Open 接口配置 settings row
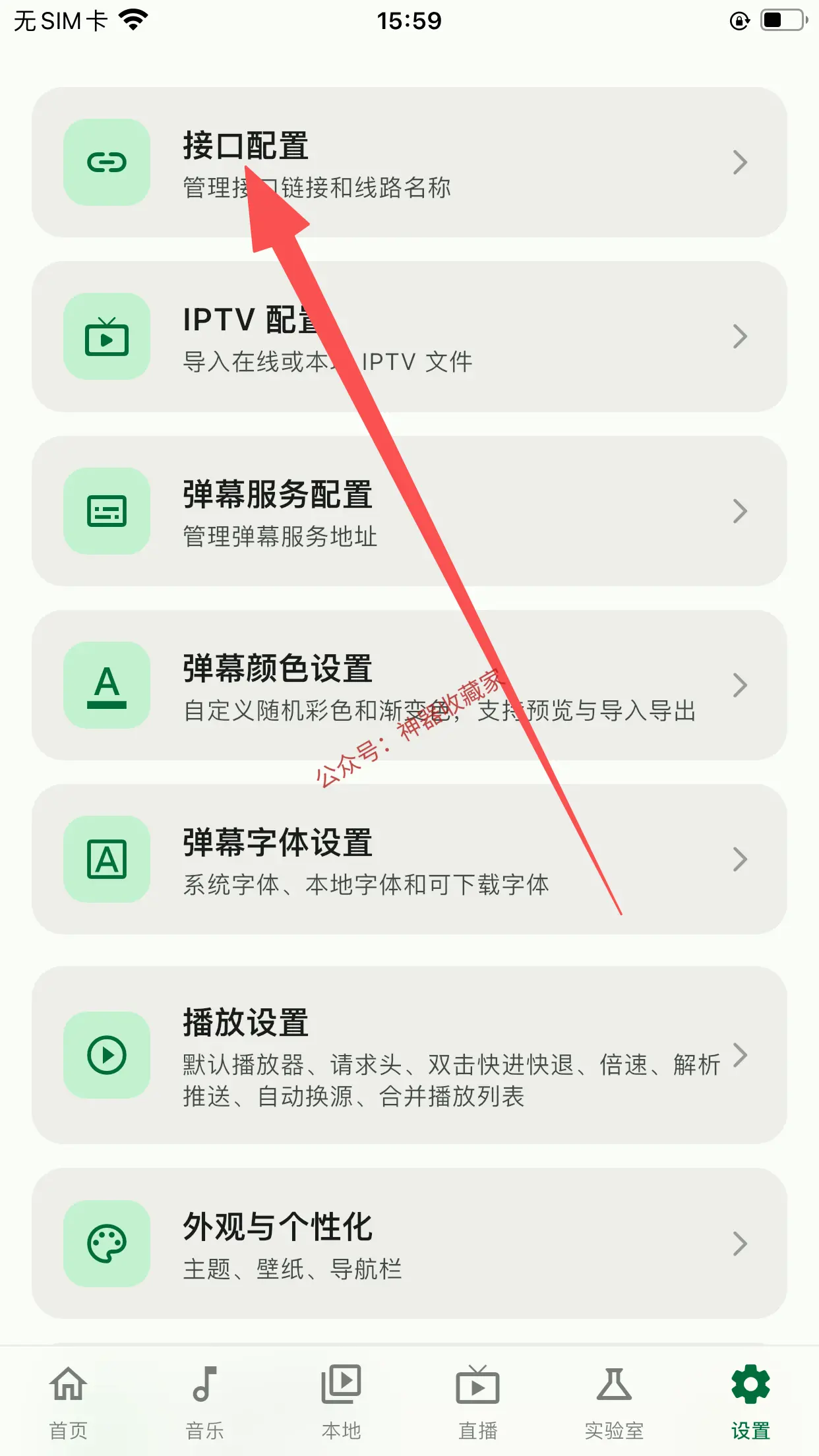The height and width of the screenshot is (1456, 819). pos(409,162)
